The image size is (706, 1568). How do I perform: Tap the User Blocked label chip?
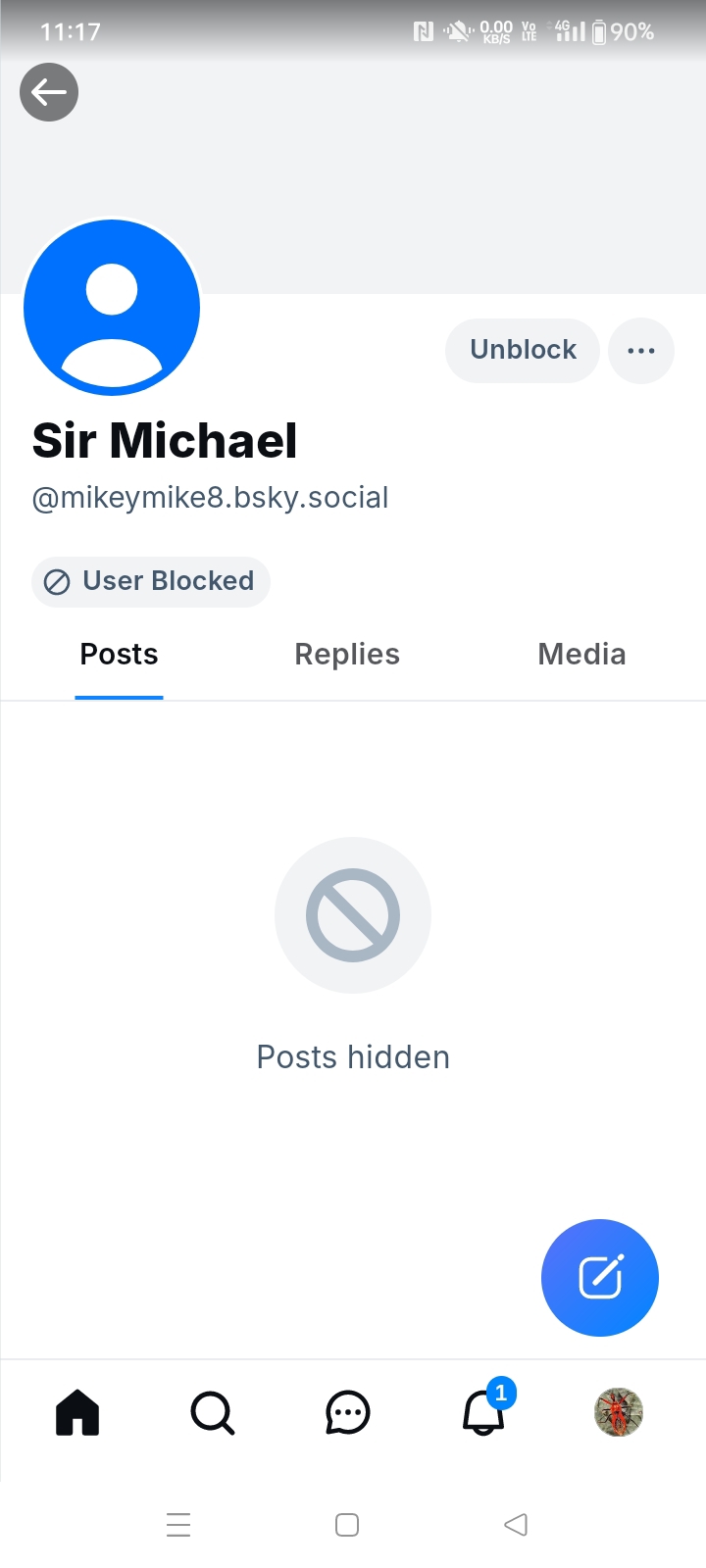click(x=151, y=581)
